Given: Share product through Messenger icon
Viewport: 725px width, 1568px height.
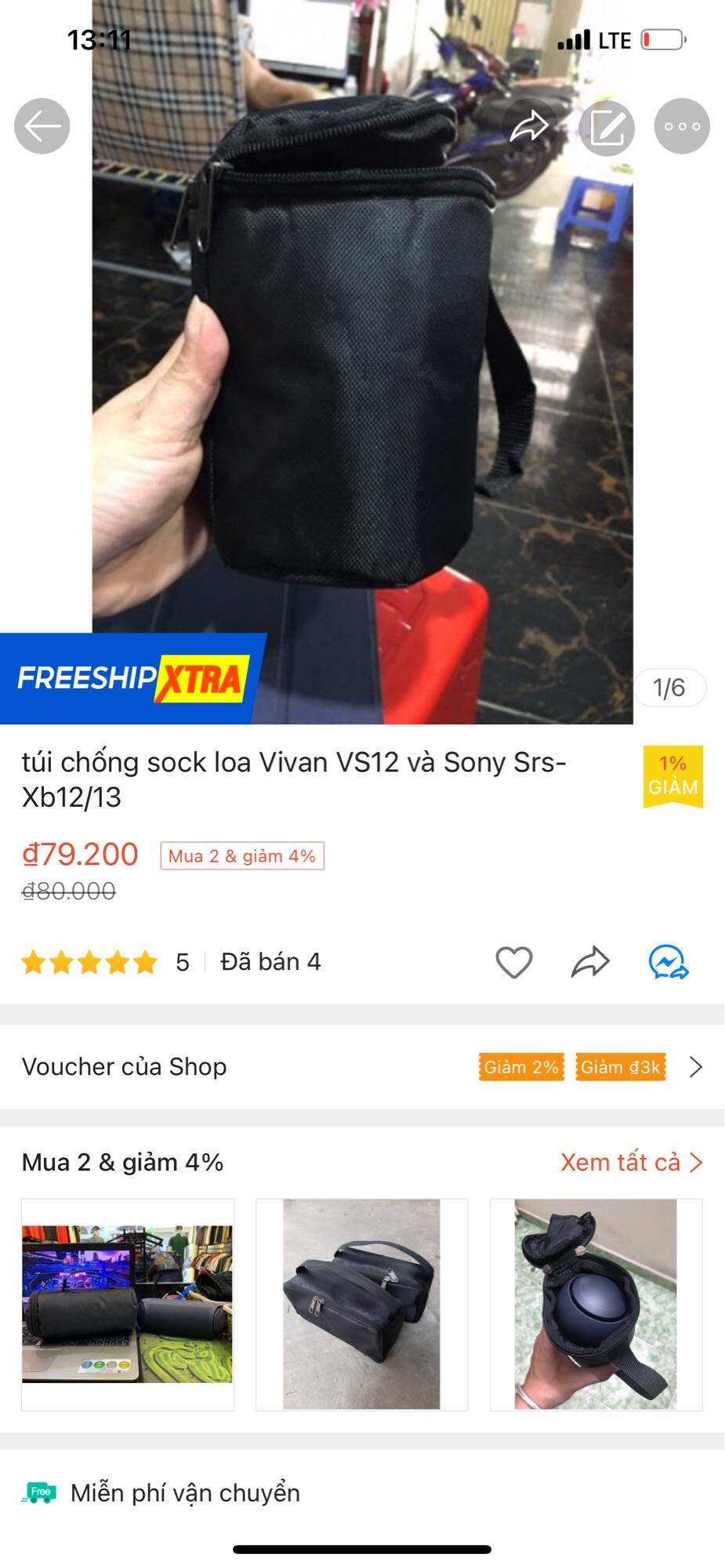Looking at the screenshot, I should (x=669, y=963).
